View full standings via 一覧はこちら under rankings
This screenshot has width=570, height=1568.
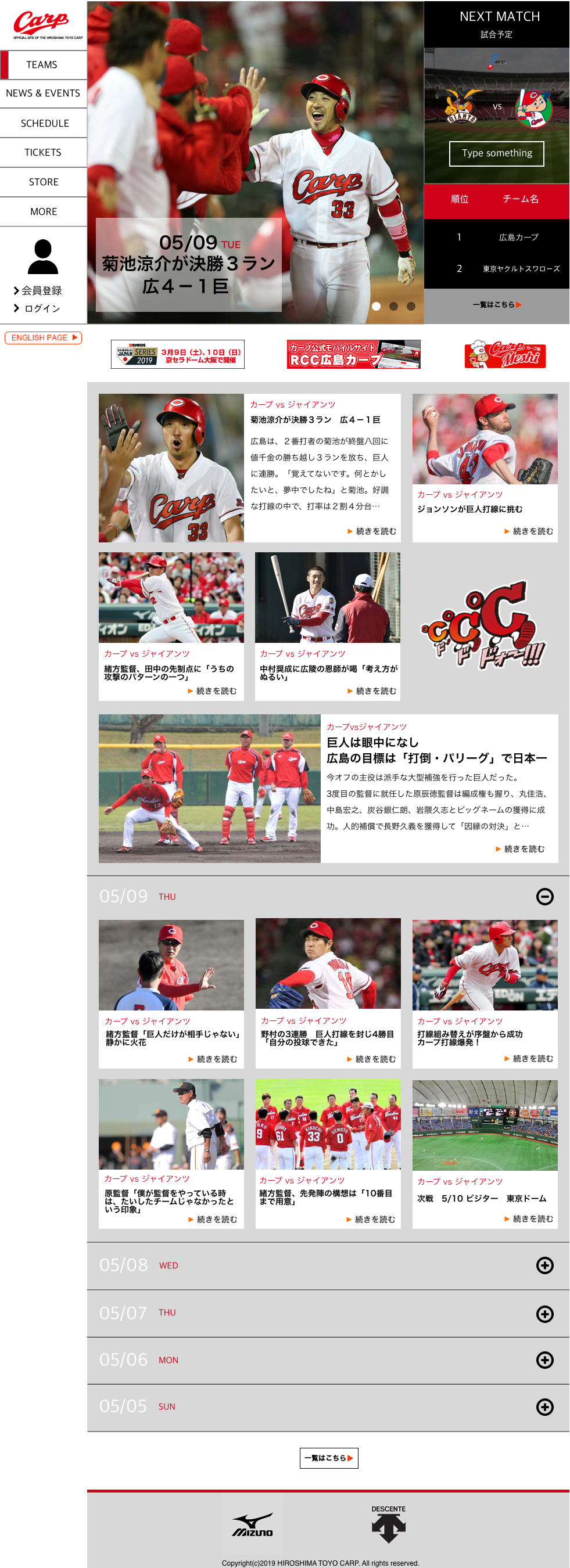coord(497,304)
